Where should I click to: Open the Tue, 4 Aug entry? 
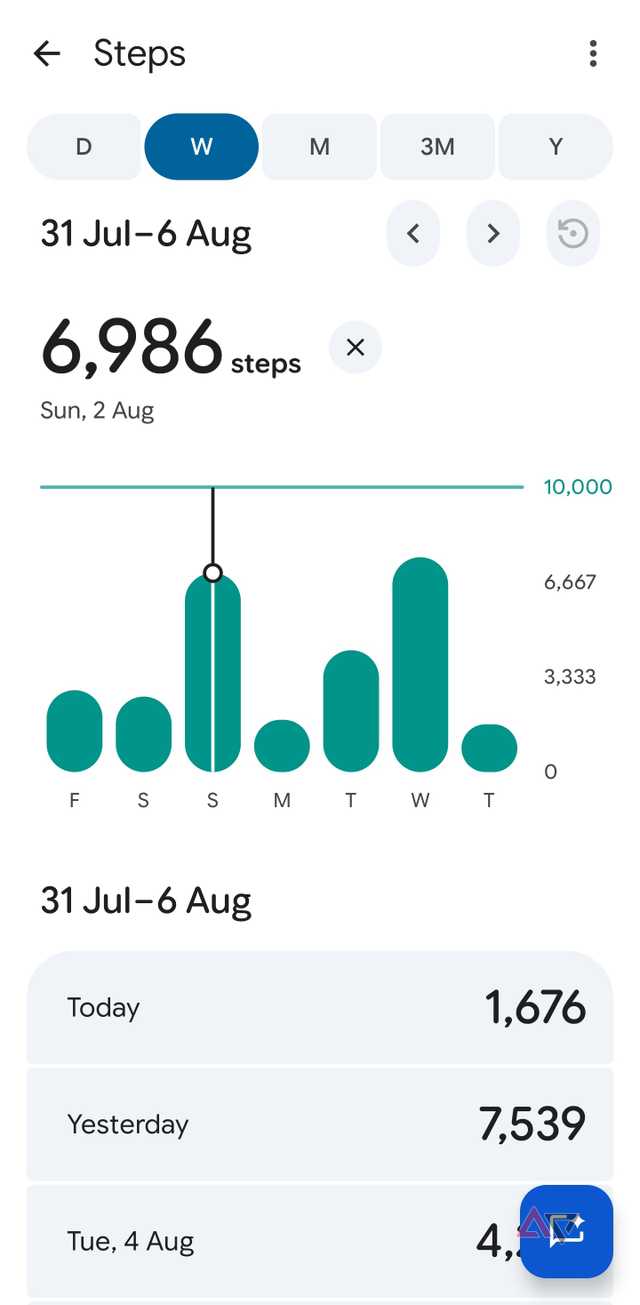pos(320,1241)
